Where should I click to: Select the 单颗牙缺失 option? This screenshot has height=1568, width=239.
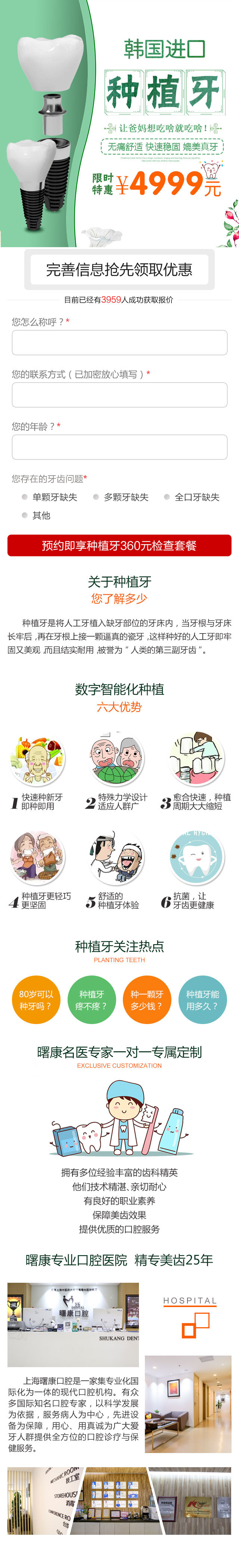(x=25, y=497)
